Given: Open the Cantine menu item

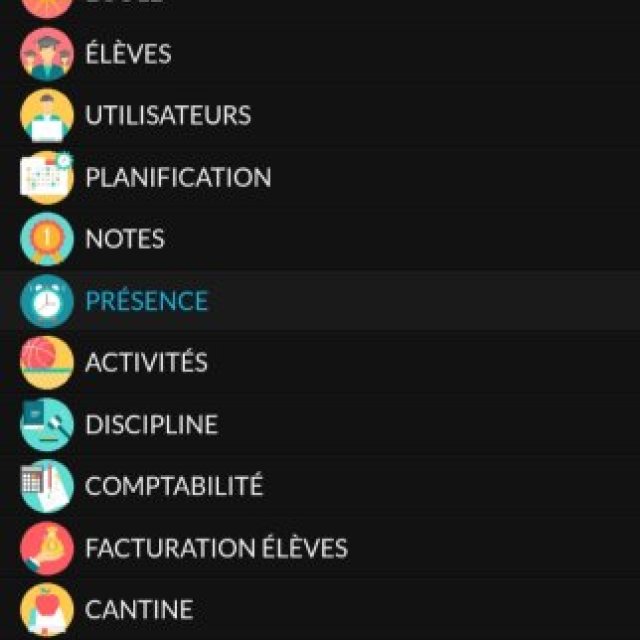Looking at the screenshot, I should coord(138,610).
